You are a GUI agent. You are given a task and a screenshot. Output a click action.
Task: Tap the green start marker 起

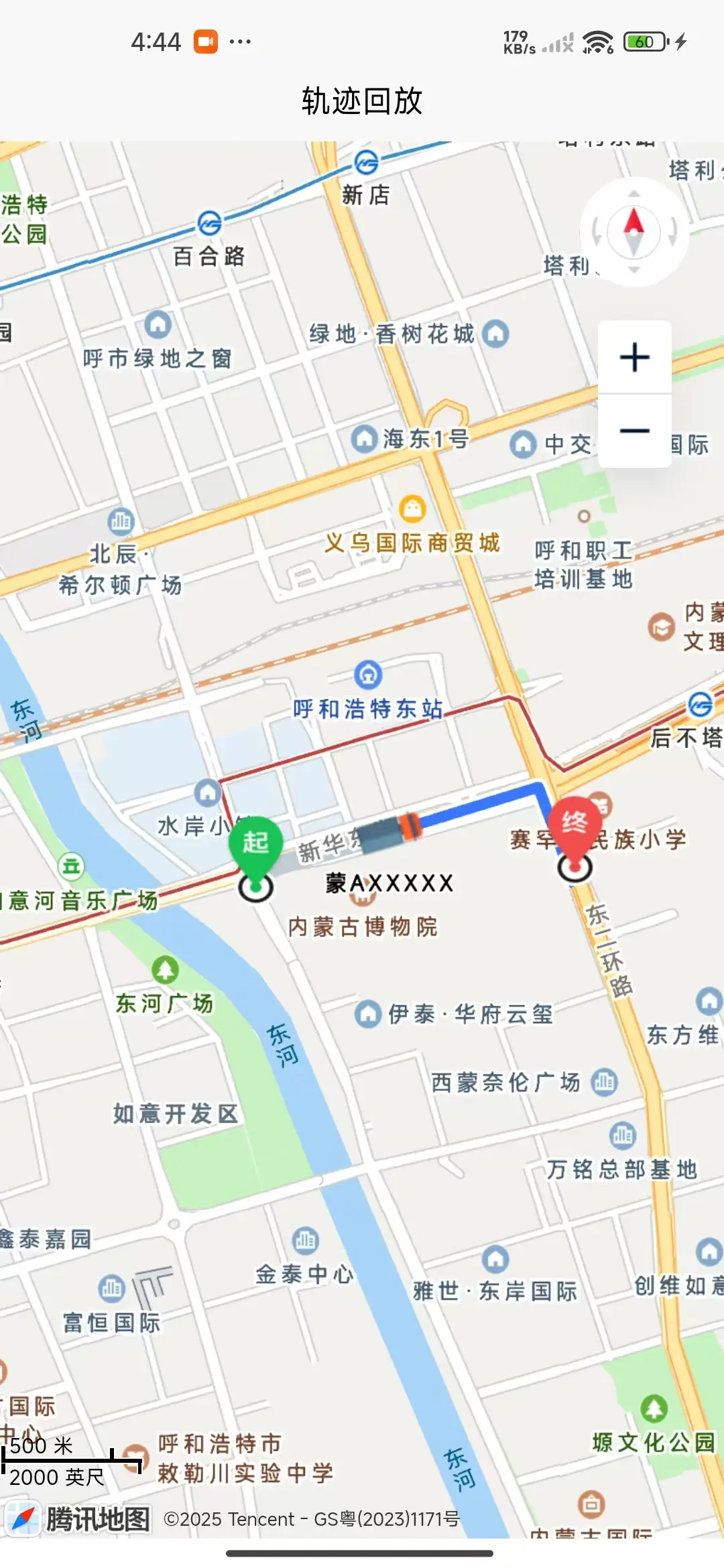tap(255, 843)
